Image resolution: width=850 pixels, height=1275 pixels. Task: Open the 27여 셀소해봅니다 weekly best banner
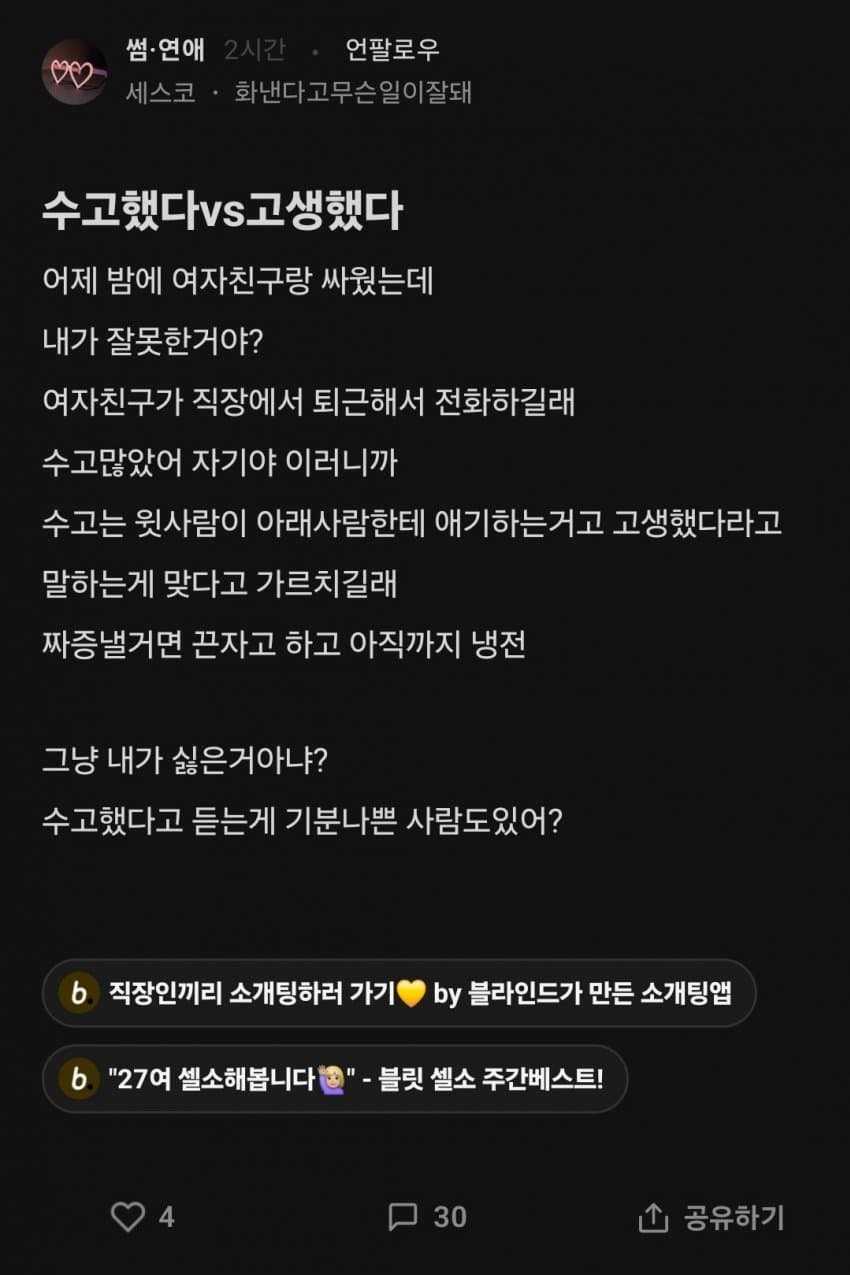tap(334, 1079)
